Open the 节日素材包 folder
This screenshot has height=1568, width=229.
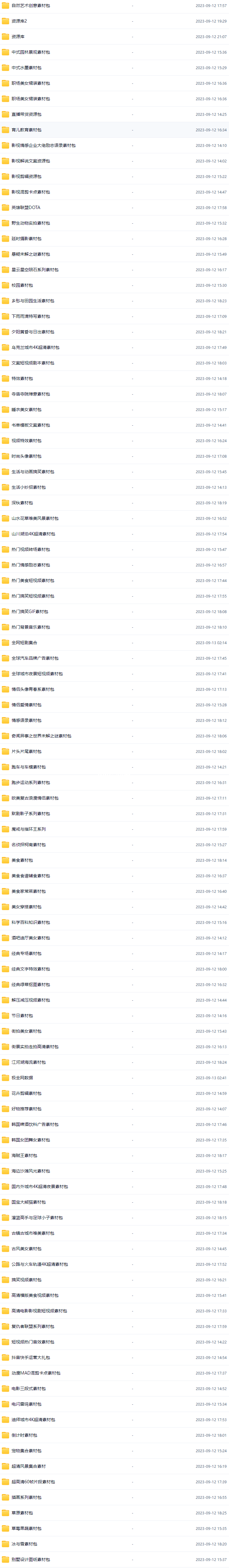[22, 1015]
